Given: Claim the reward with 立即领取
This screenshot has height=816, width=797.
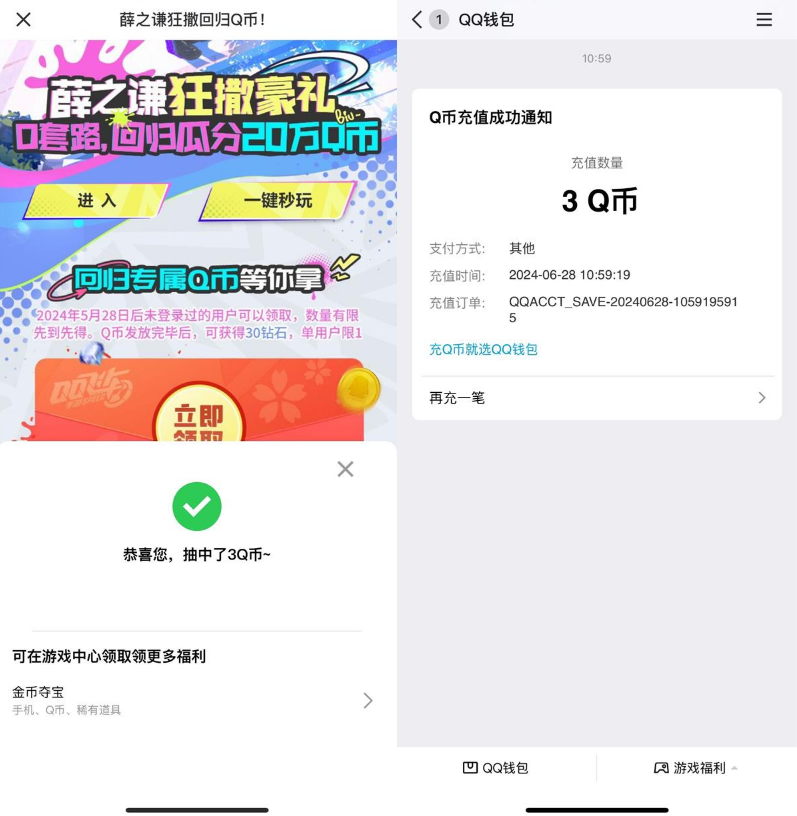Looking at the screenshot, I should coord(199,419).
